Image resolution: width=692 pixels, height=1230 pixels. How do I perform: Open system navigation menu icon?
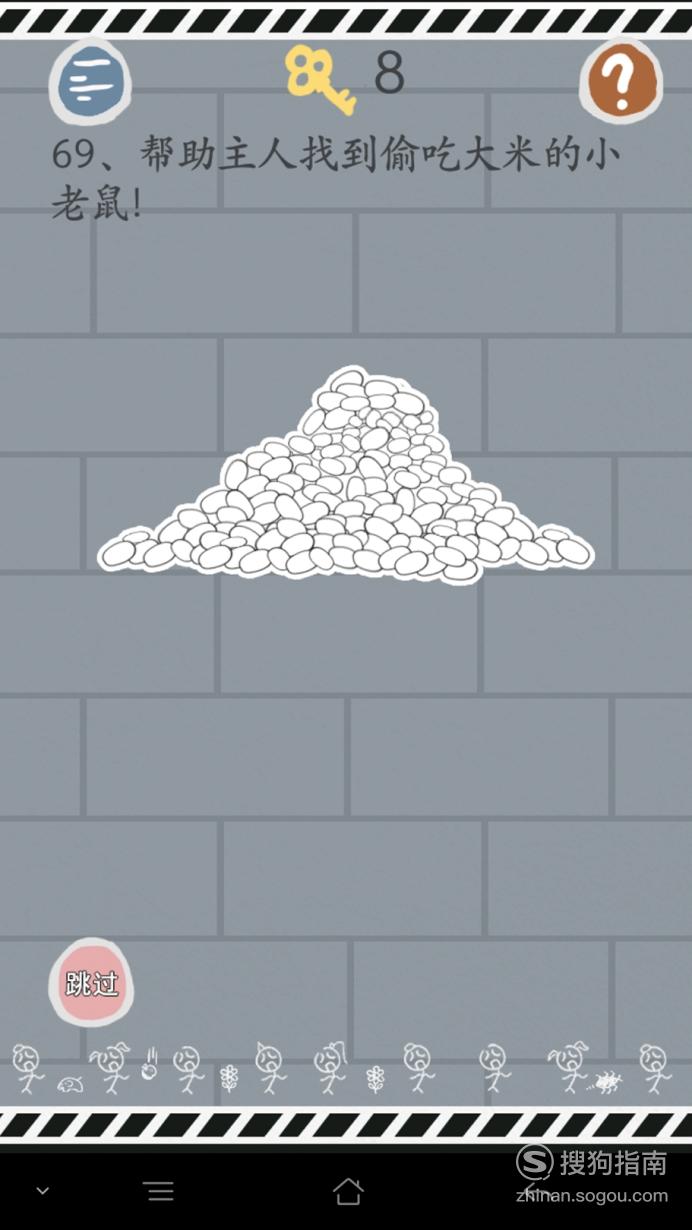coord(159,1190)
